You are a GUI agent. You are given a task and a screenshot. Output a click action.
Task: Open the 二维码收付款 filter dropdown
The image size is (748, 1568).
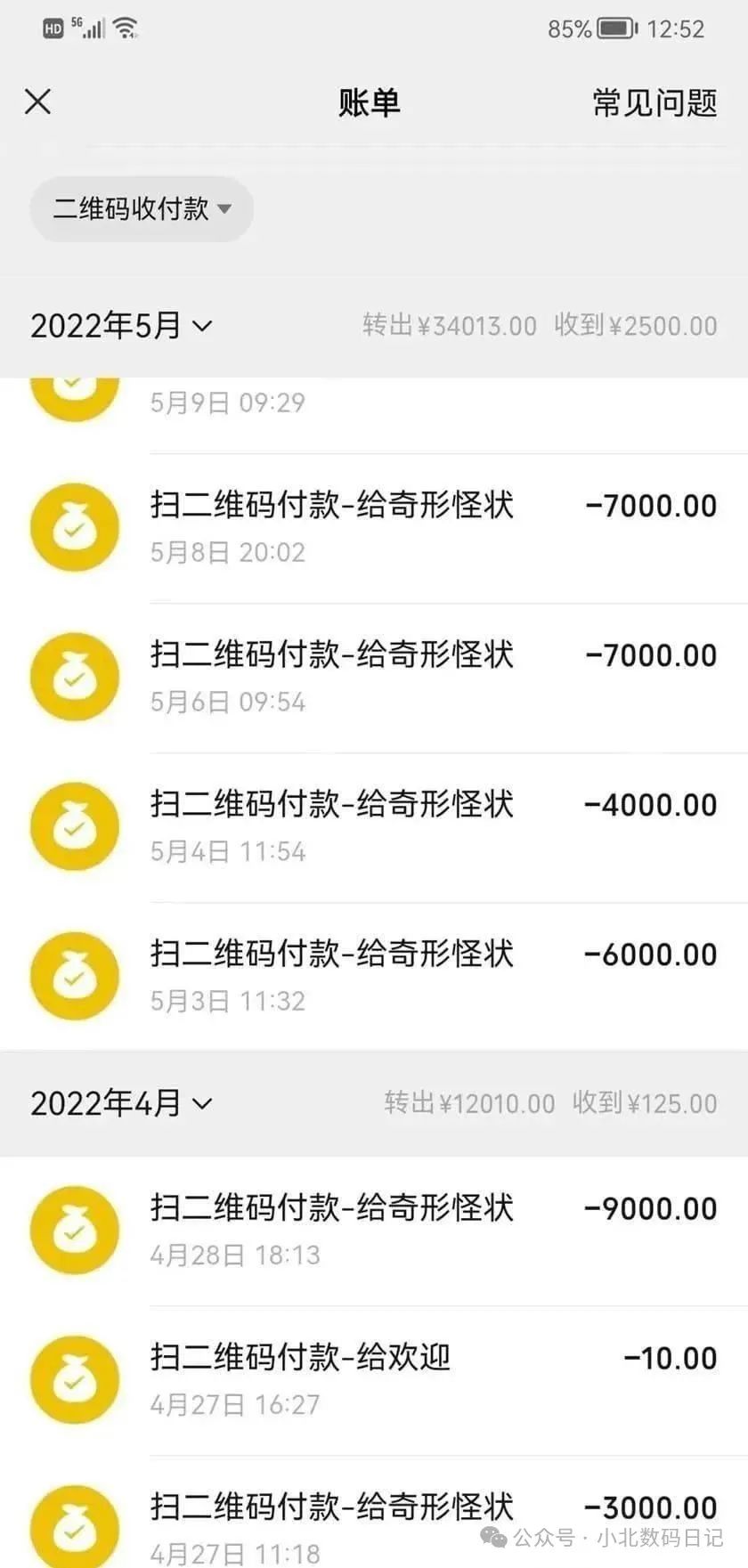tap(142, 209)
